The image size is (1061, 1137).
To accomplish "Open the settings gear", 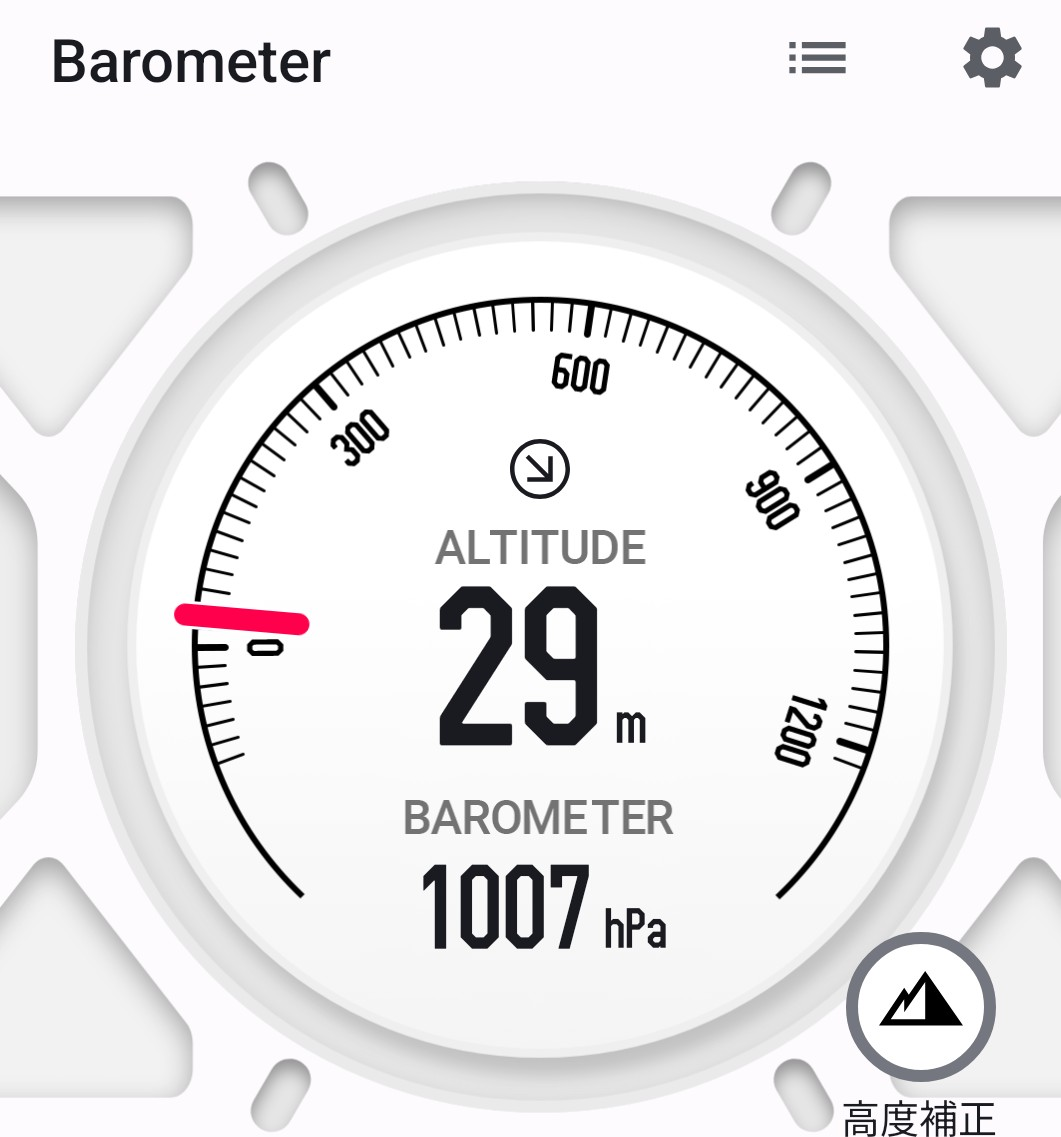I will pyautogui.click(x=991, y=59).
